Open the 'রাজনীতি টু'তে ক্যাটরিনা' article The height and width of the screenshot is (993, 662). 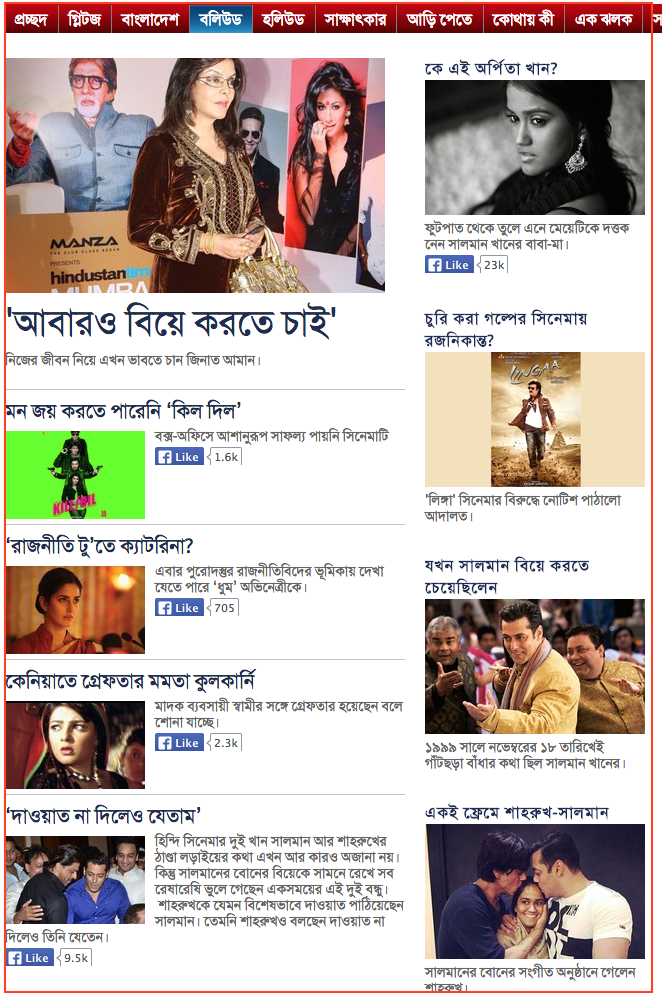tap(100, 546)
